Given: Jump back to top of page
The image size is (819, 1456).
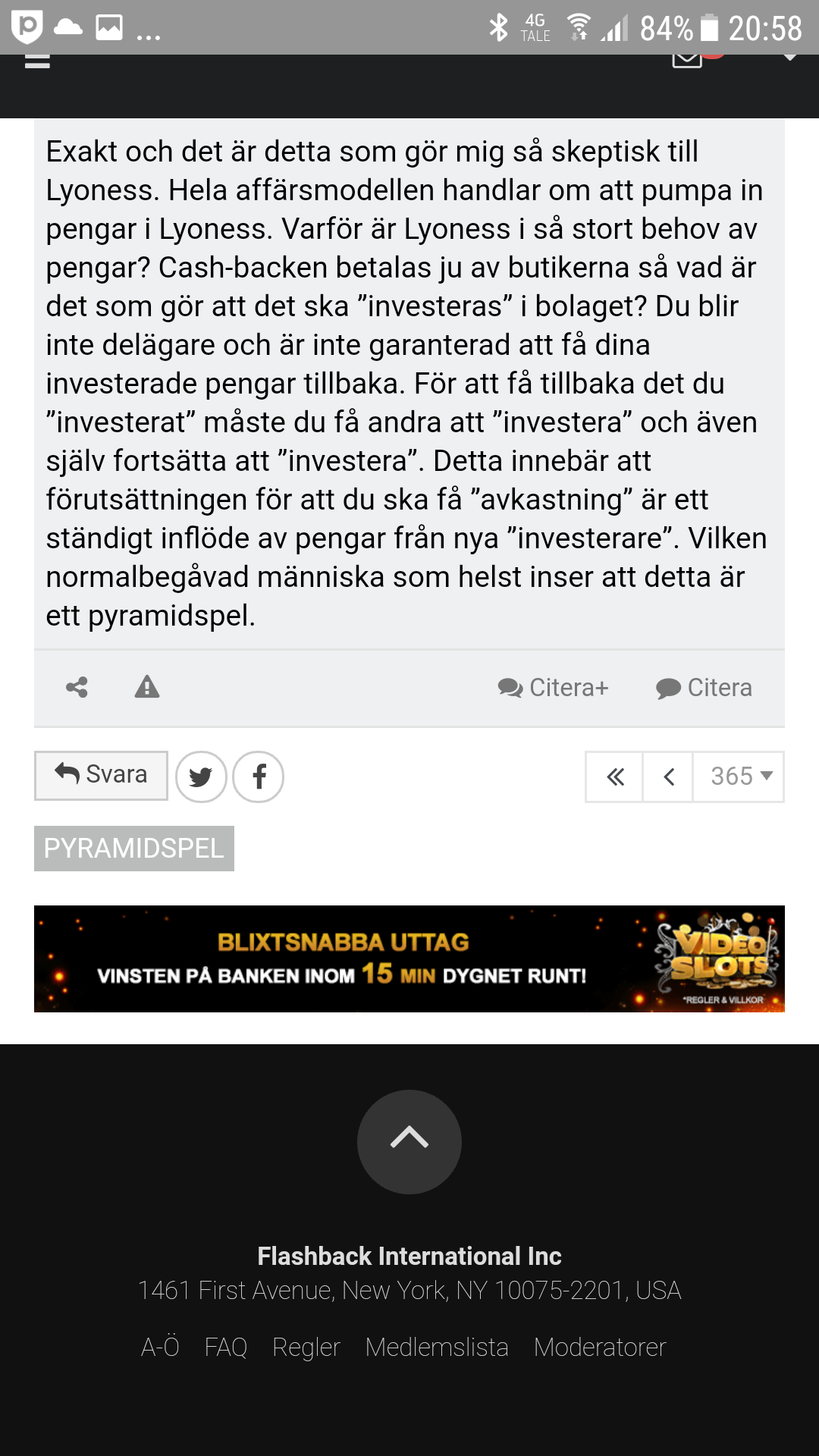Looking at the screenshot, I should click(x=409, y=1141).
